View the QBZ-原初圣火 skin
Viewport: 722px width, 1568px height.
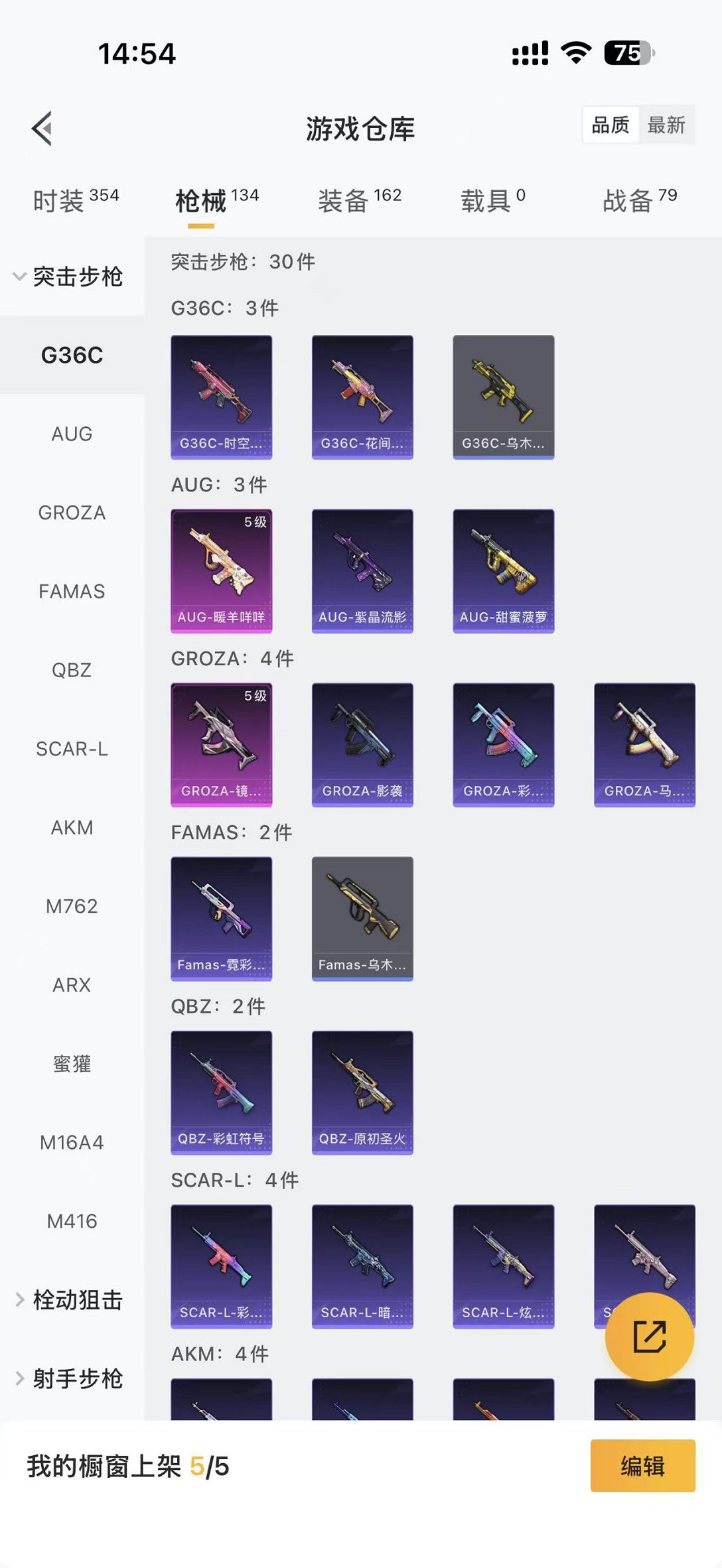coord(362,1092)
